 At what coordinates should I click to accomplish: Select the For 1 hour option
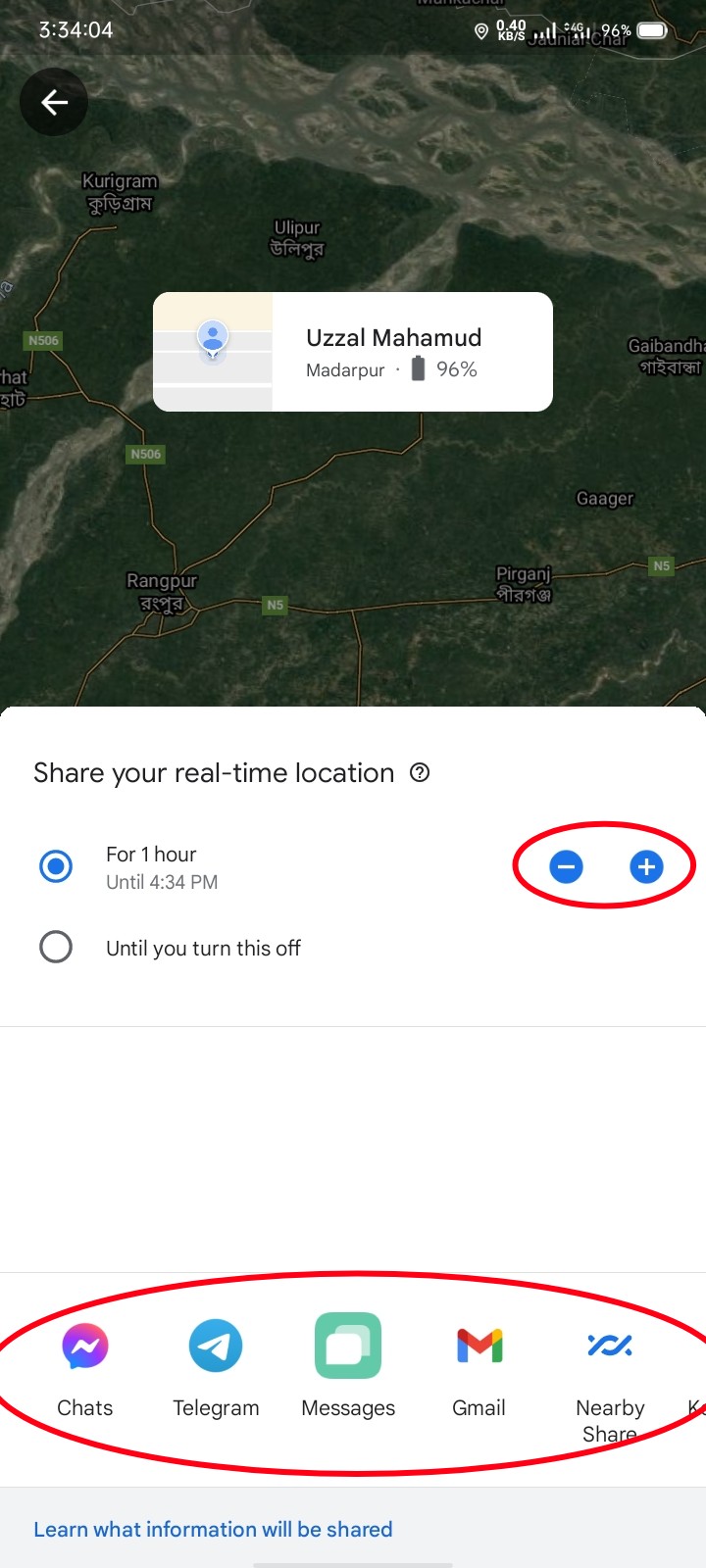(56, 866)
